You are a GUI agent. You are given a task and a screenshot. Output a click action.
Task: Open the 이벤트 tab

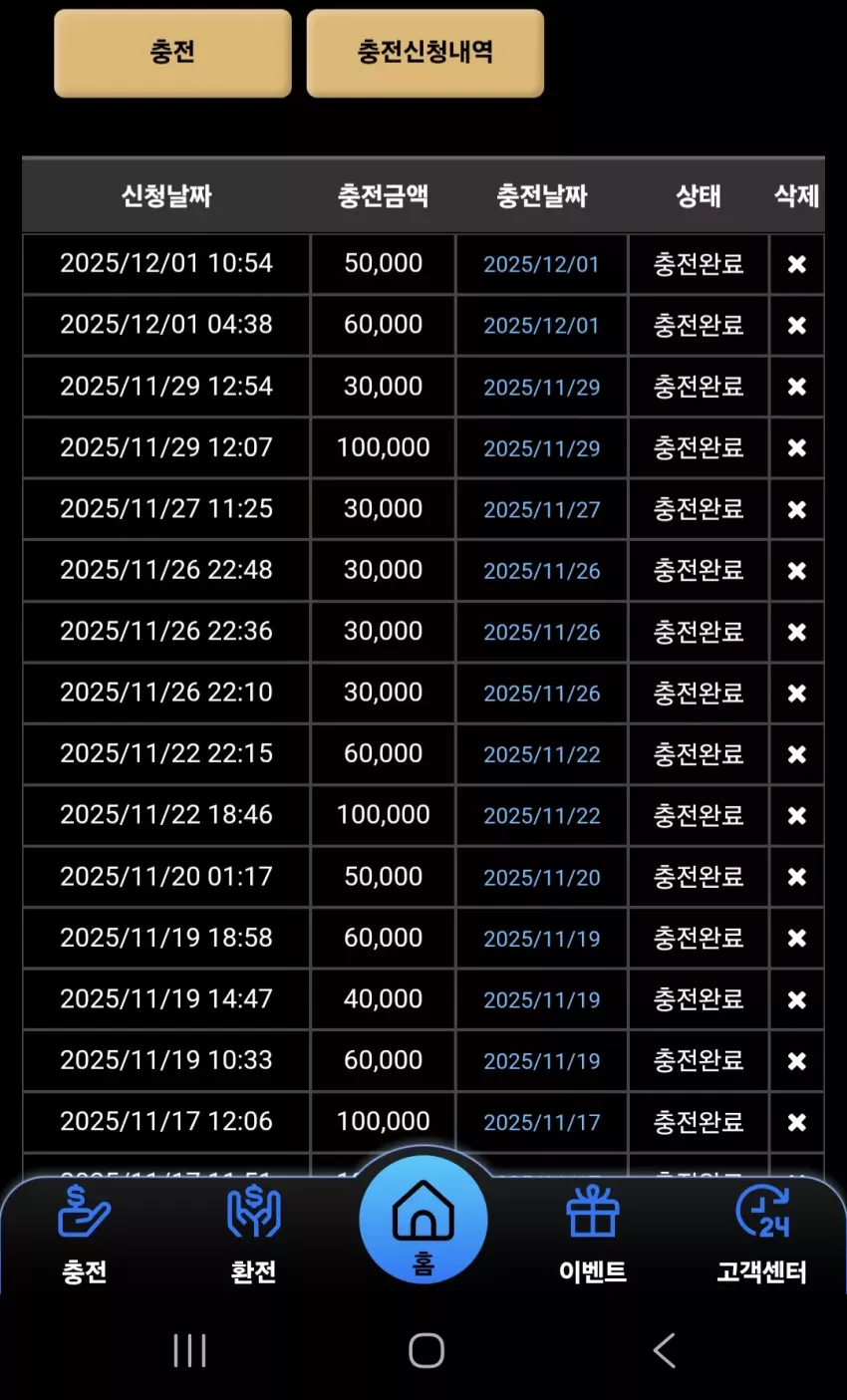[593, 1234]
